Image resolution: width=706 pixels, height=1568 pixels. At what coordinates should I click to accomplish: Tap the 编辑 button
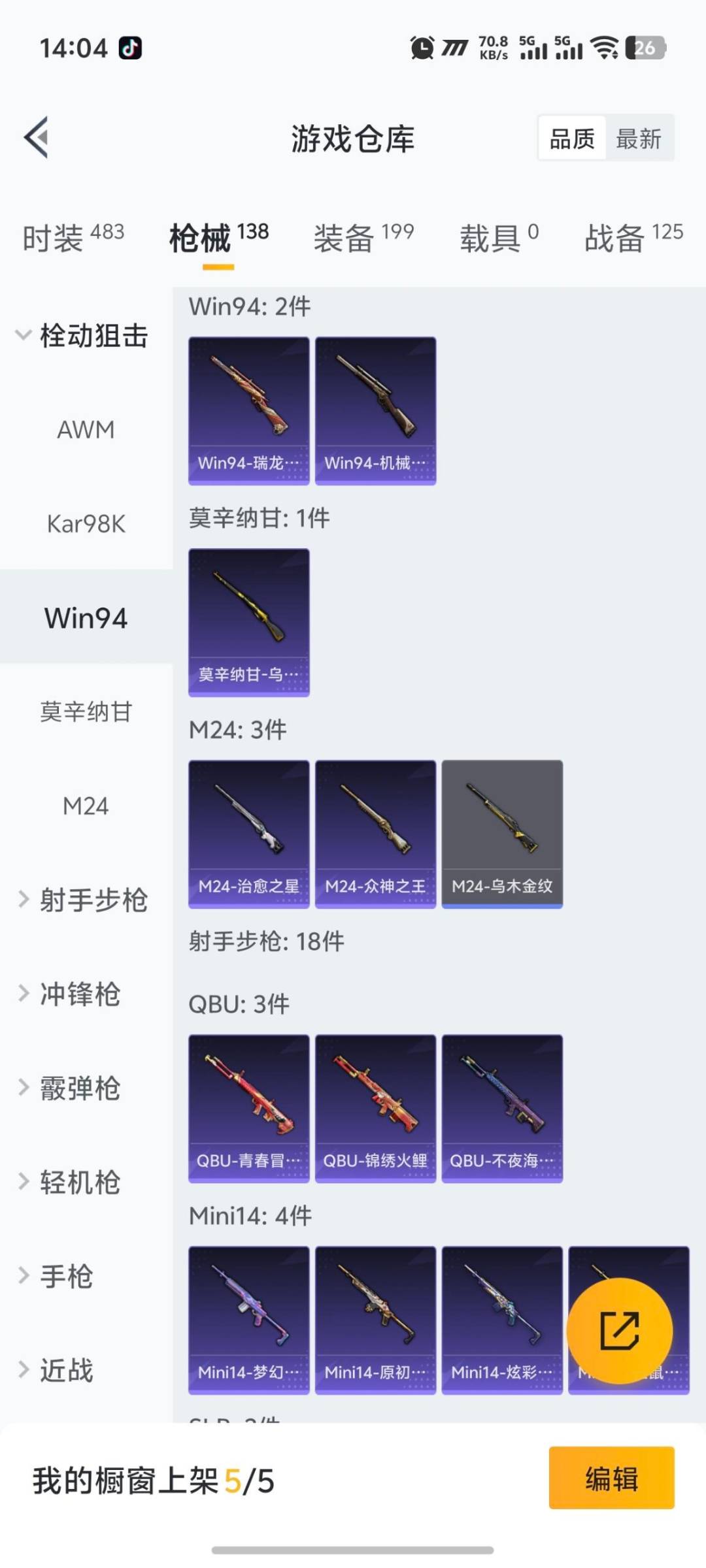(611, 1479)
